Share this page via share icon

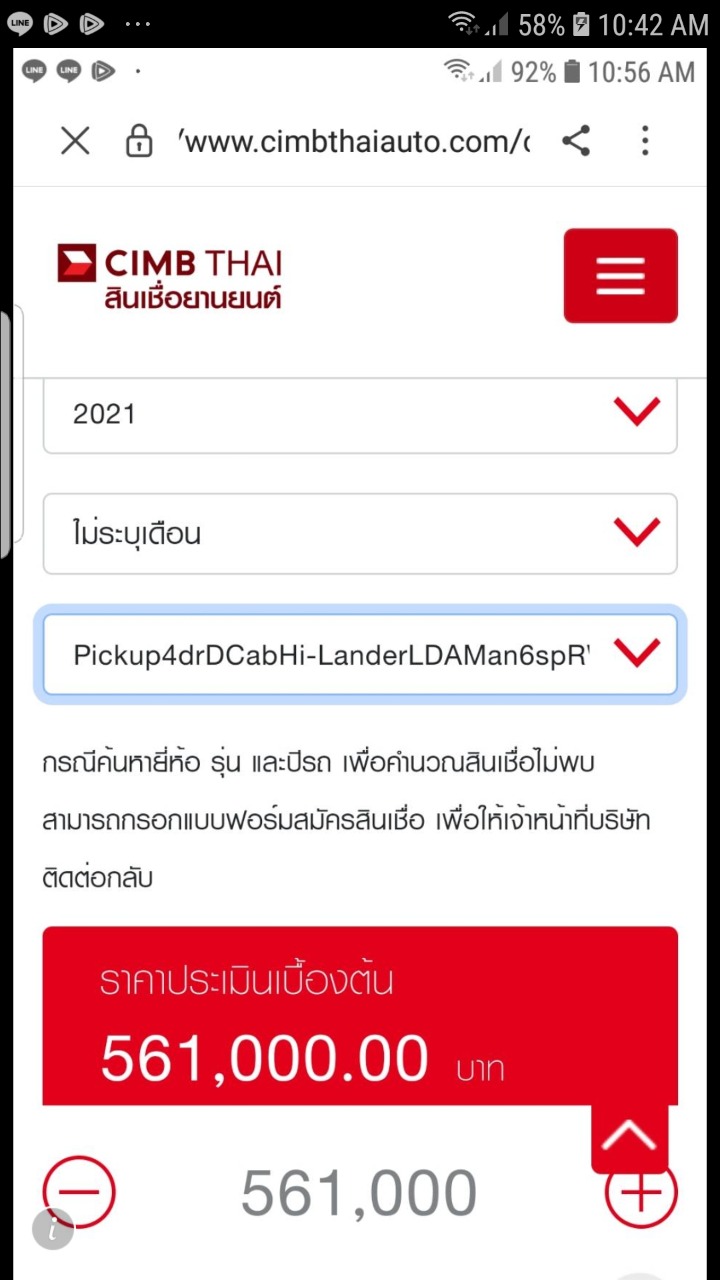click(x=576, y=141)
